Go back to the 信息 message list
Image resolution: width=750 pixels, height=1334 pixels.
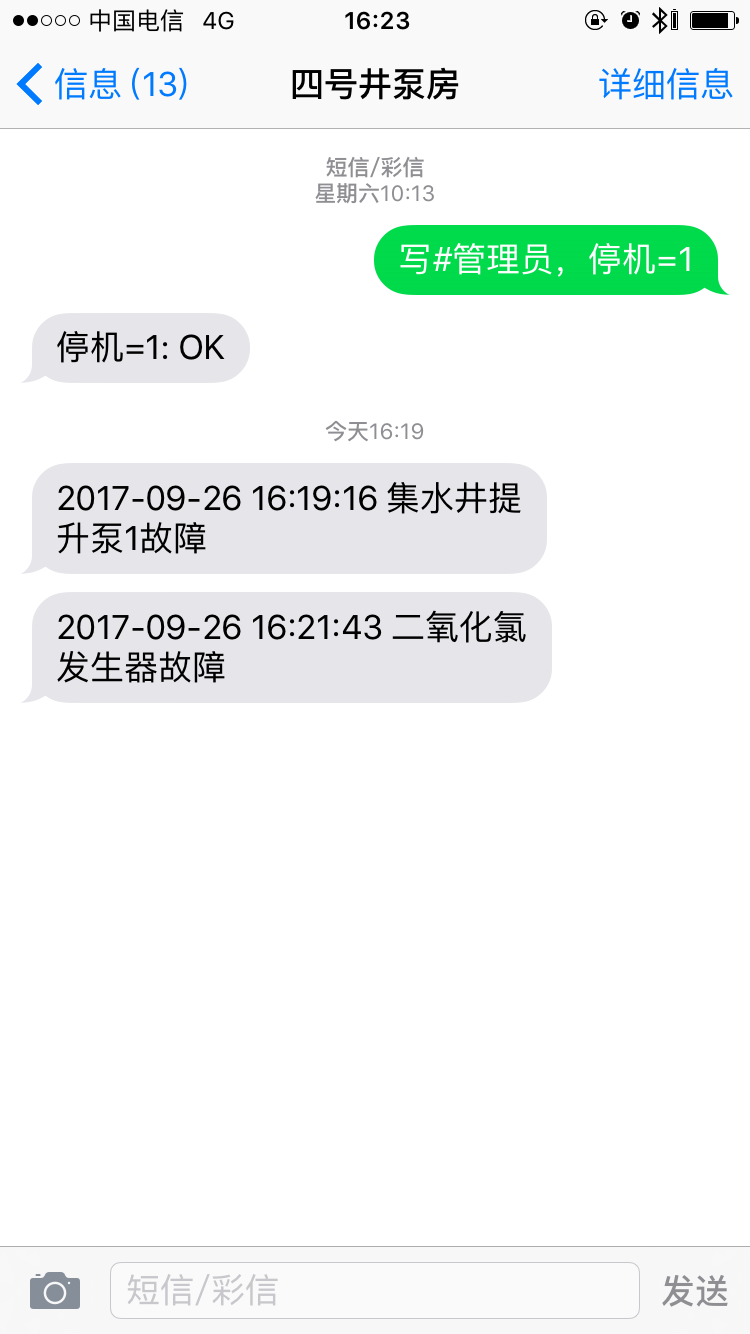tap(100, 84)
